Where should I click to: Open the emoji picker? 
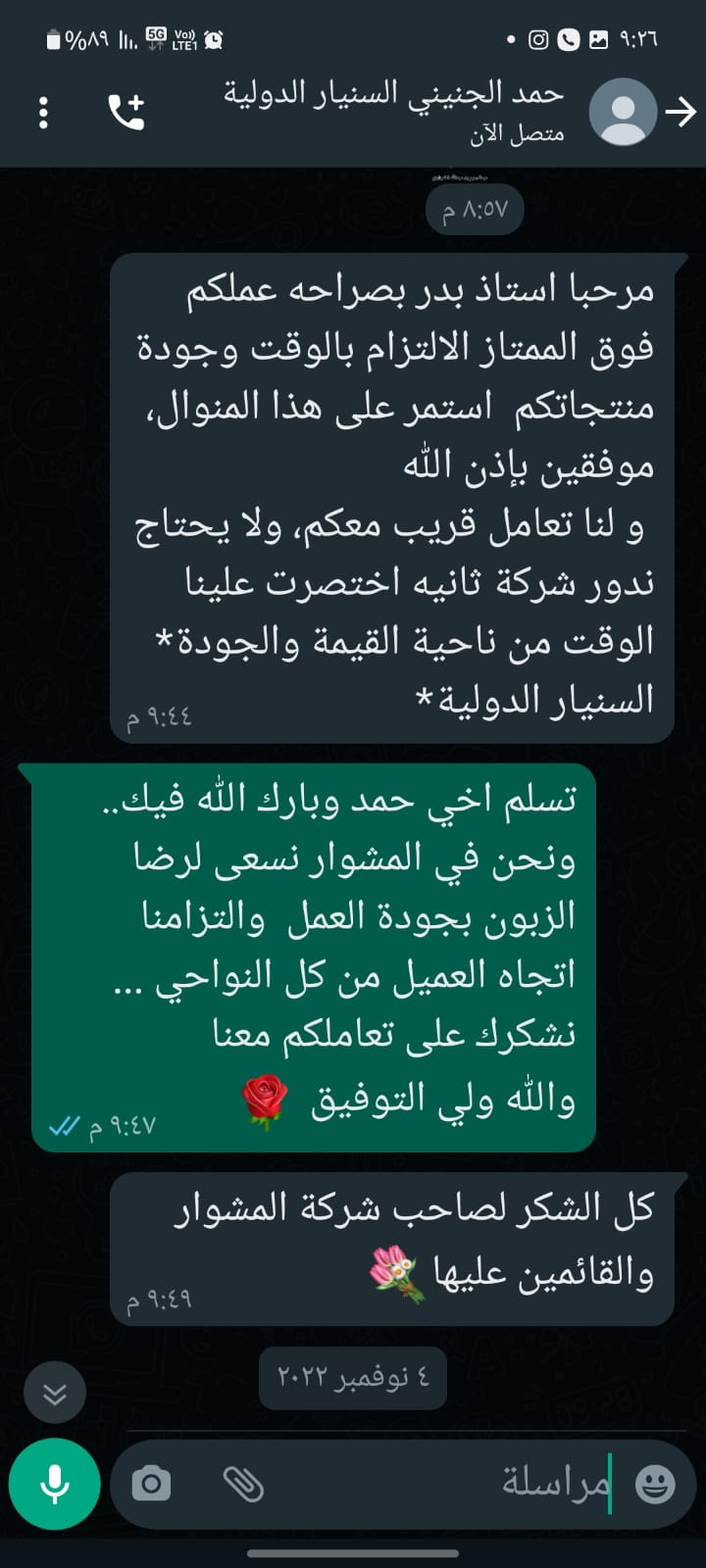[655, 1484]
